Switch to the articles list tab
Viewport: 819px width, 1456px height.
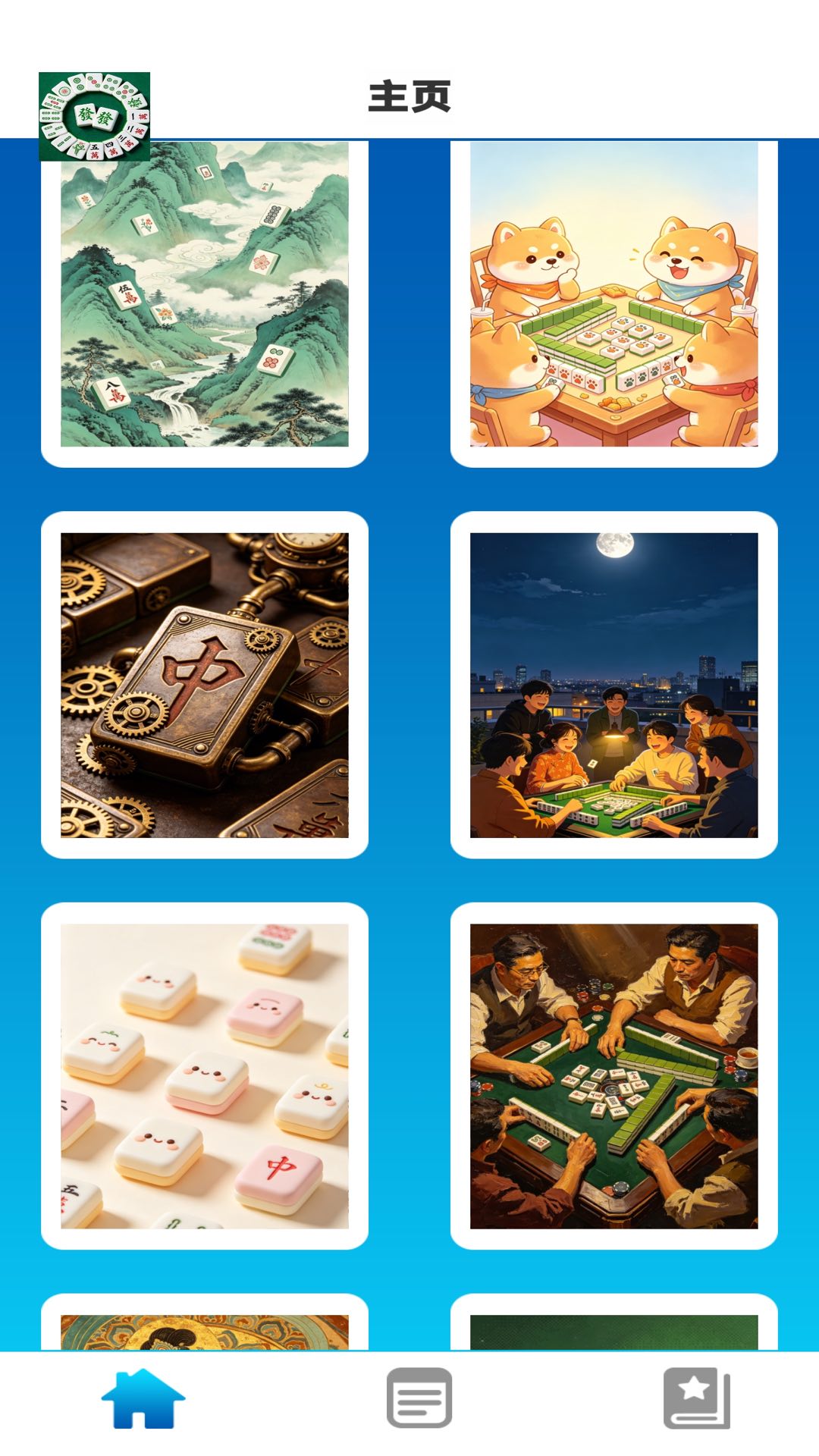point(419,1398)
